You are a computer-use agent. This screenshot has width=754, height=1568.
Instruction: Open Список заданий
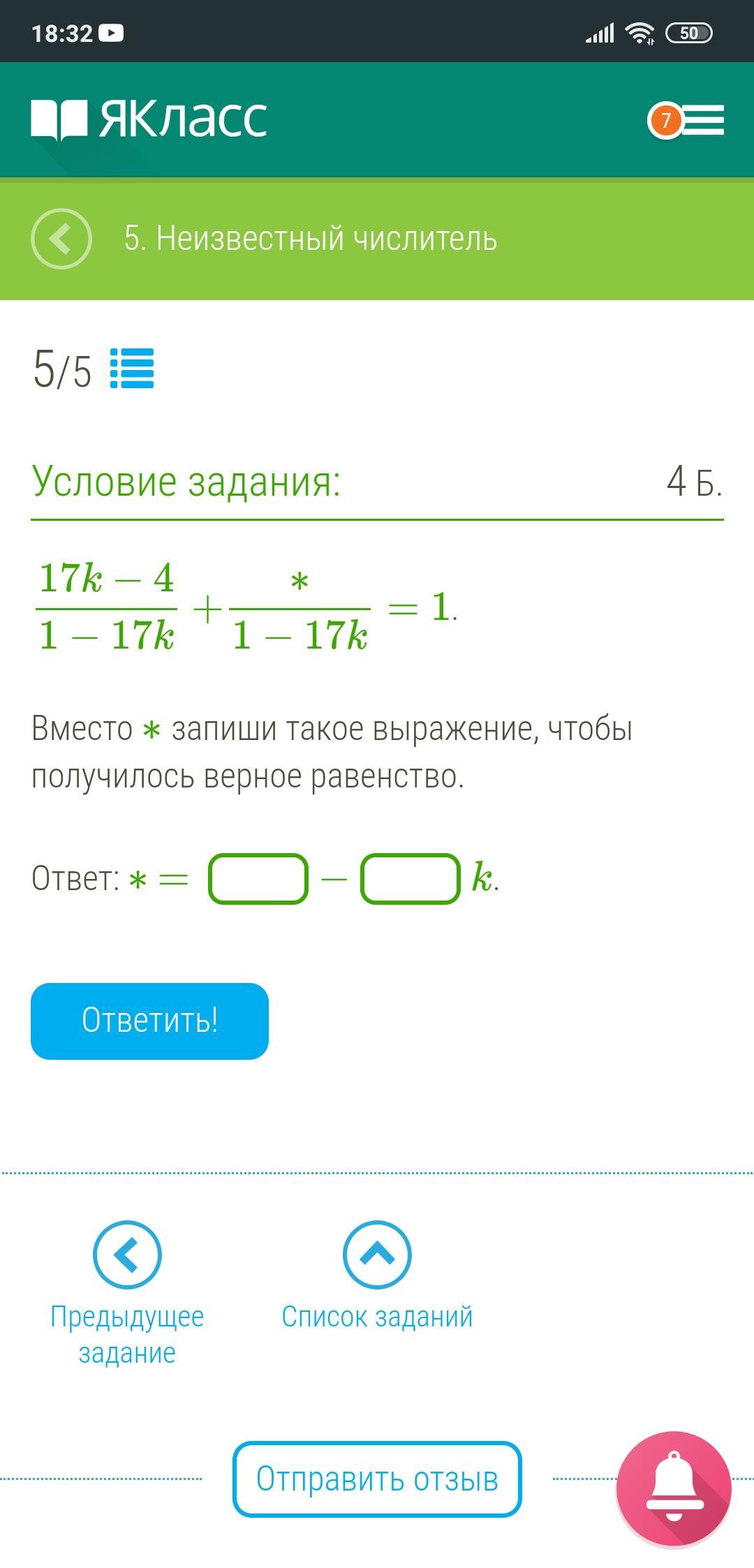(377, 1276)
